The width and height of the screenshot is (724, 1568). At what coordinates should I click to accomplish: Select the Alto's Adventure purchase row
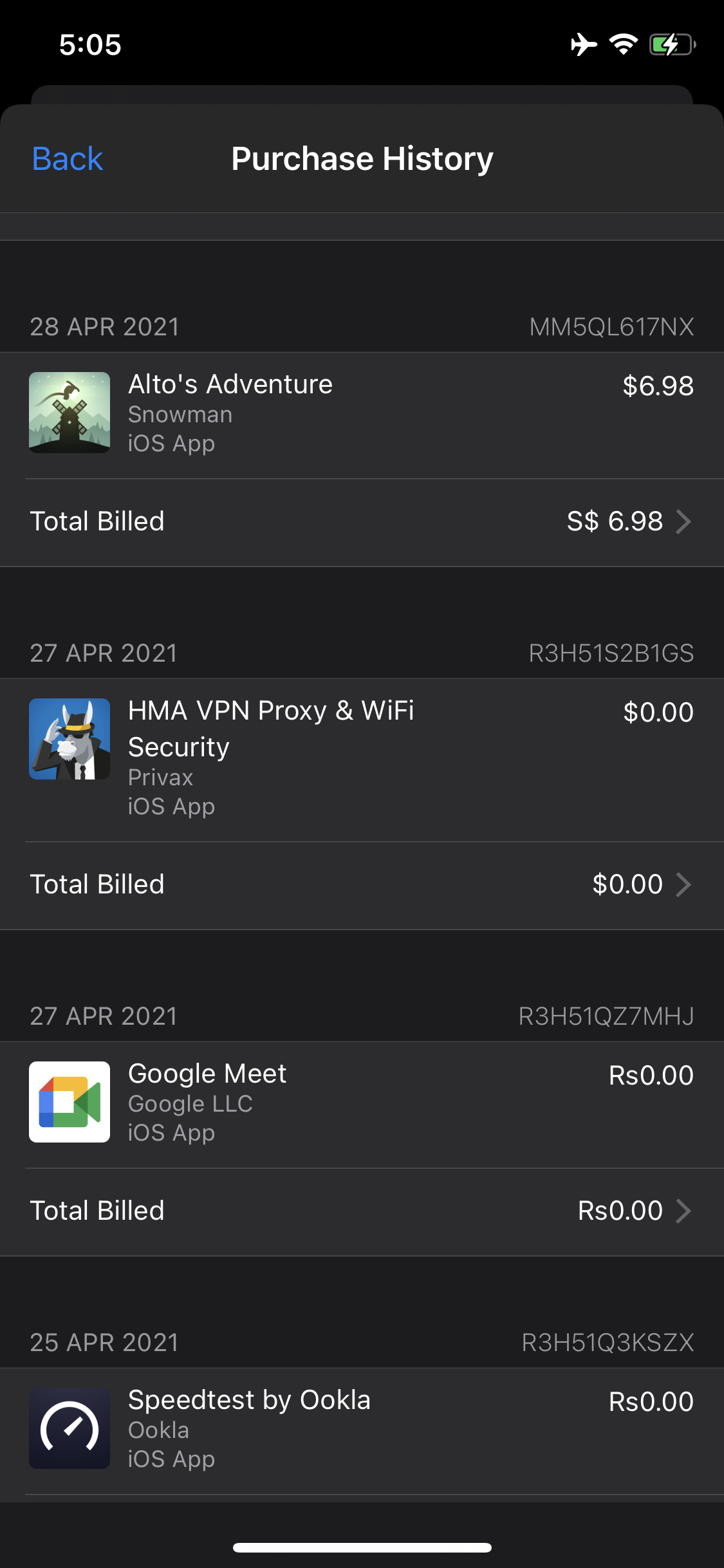coord(362,414)
